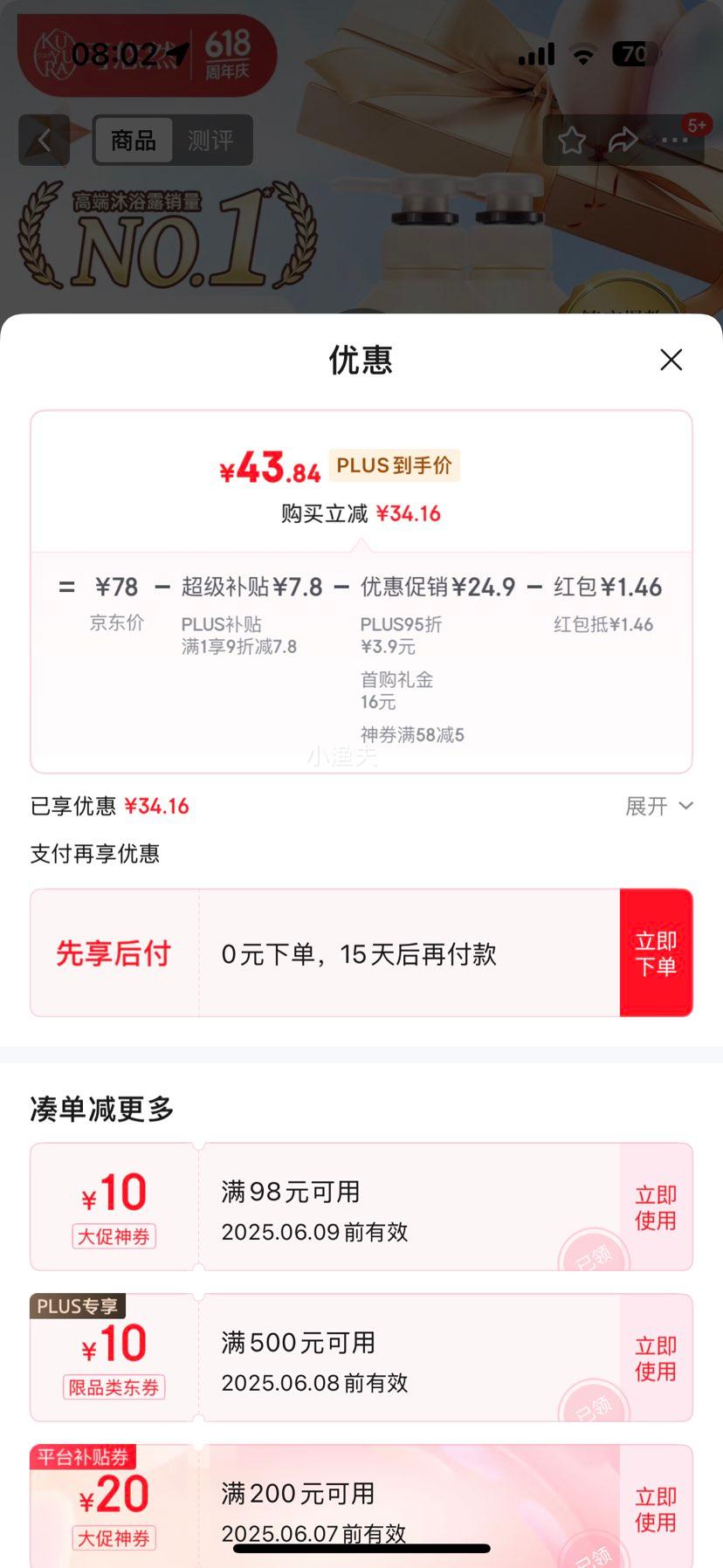Screen dimensions: 723x1568
Task: Open the more options menu
Action: (674, 140)
